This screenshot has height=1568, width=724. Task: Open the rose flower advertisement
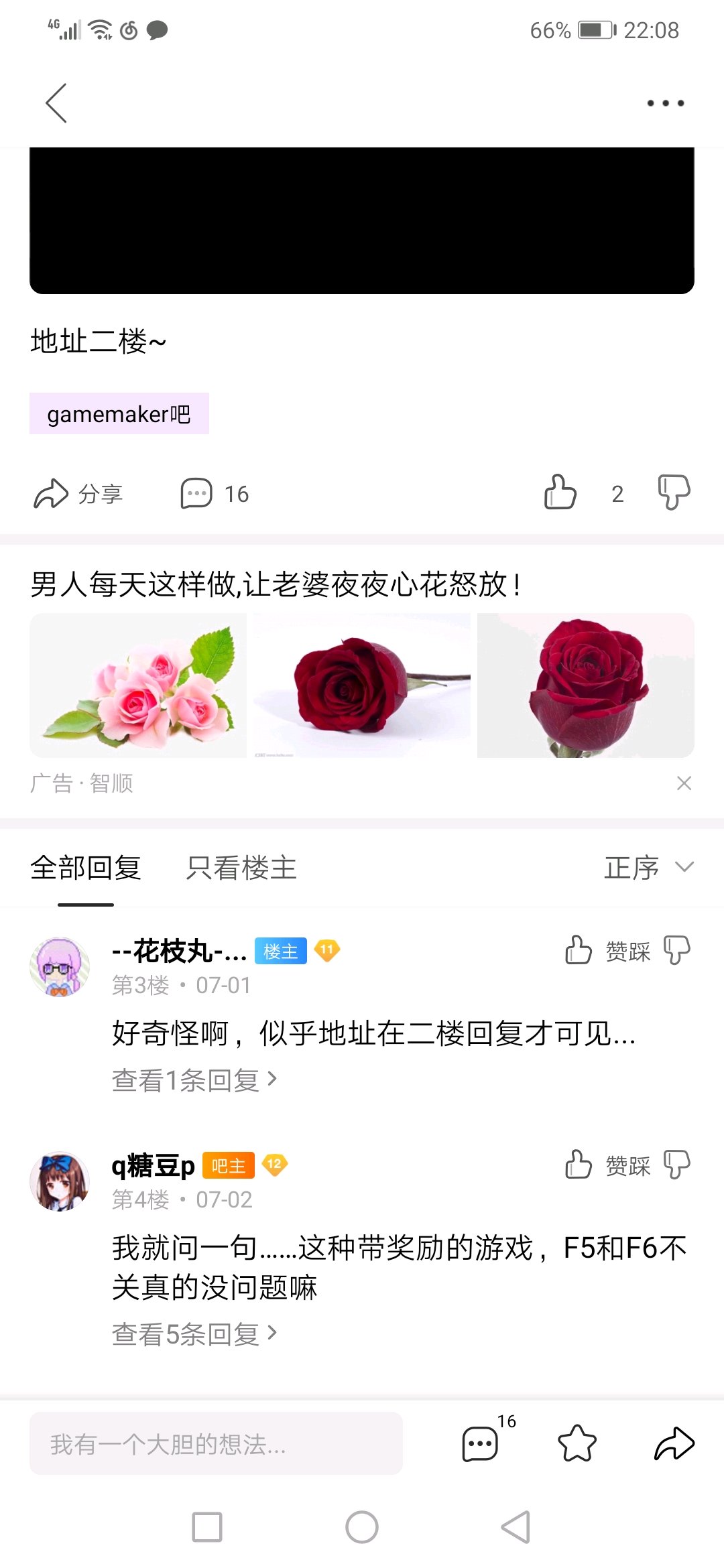(362, 685)
